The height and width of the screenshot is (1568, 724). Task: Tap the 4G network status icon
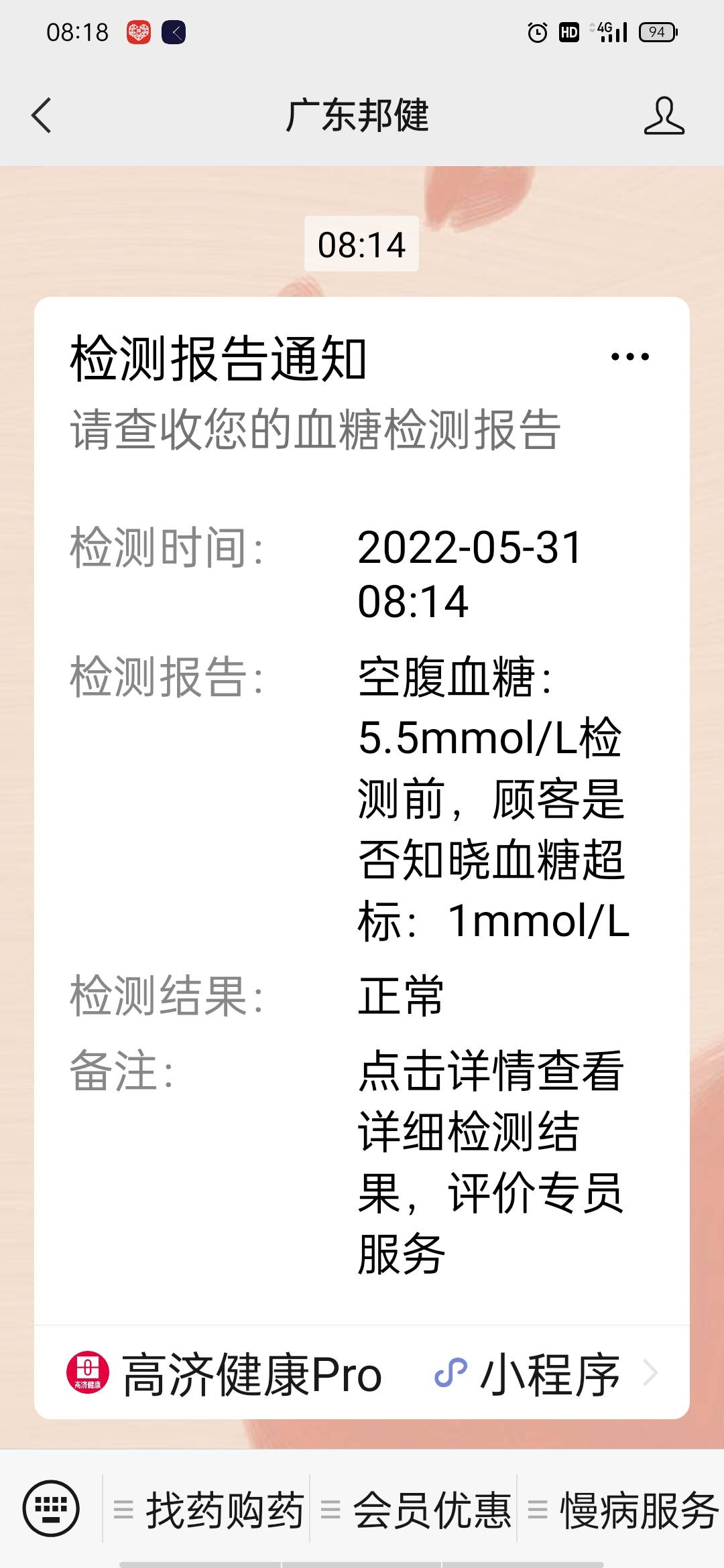603,29
